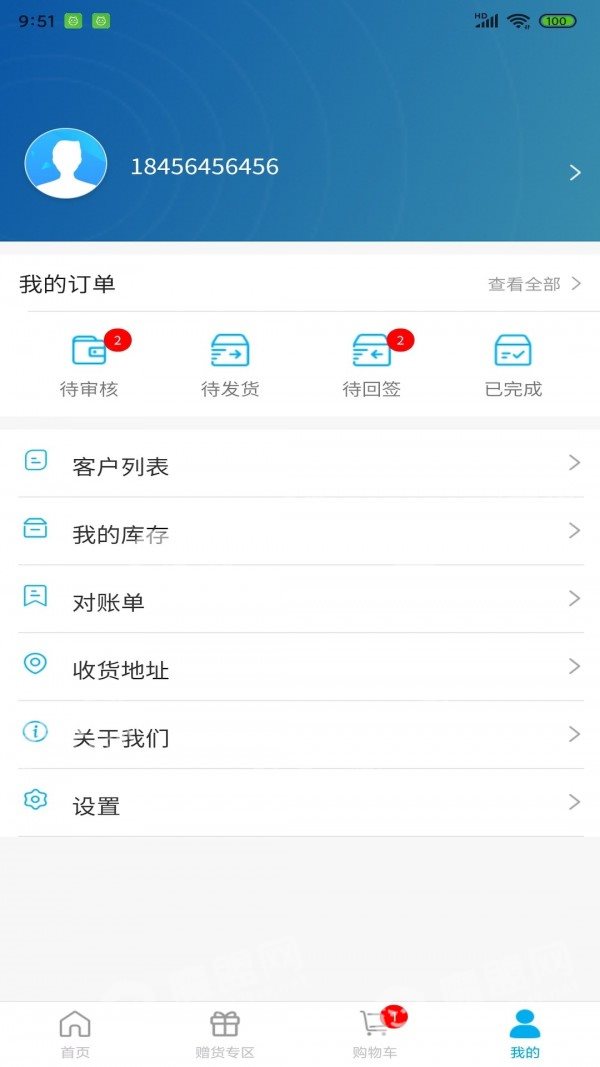
Task: Tap the profile avatar picture
Action: coord(66,163)
